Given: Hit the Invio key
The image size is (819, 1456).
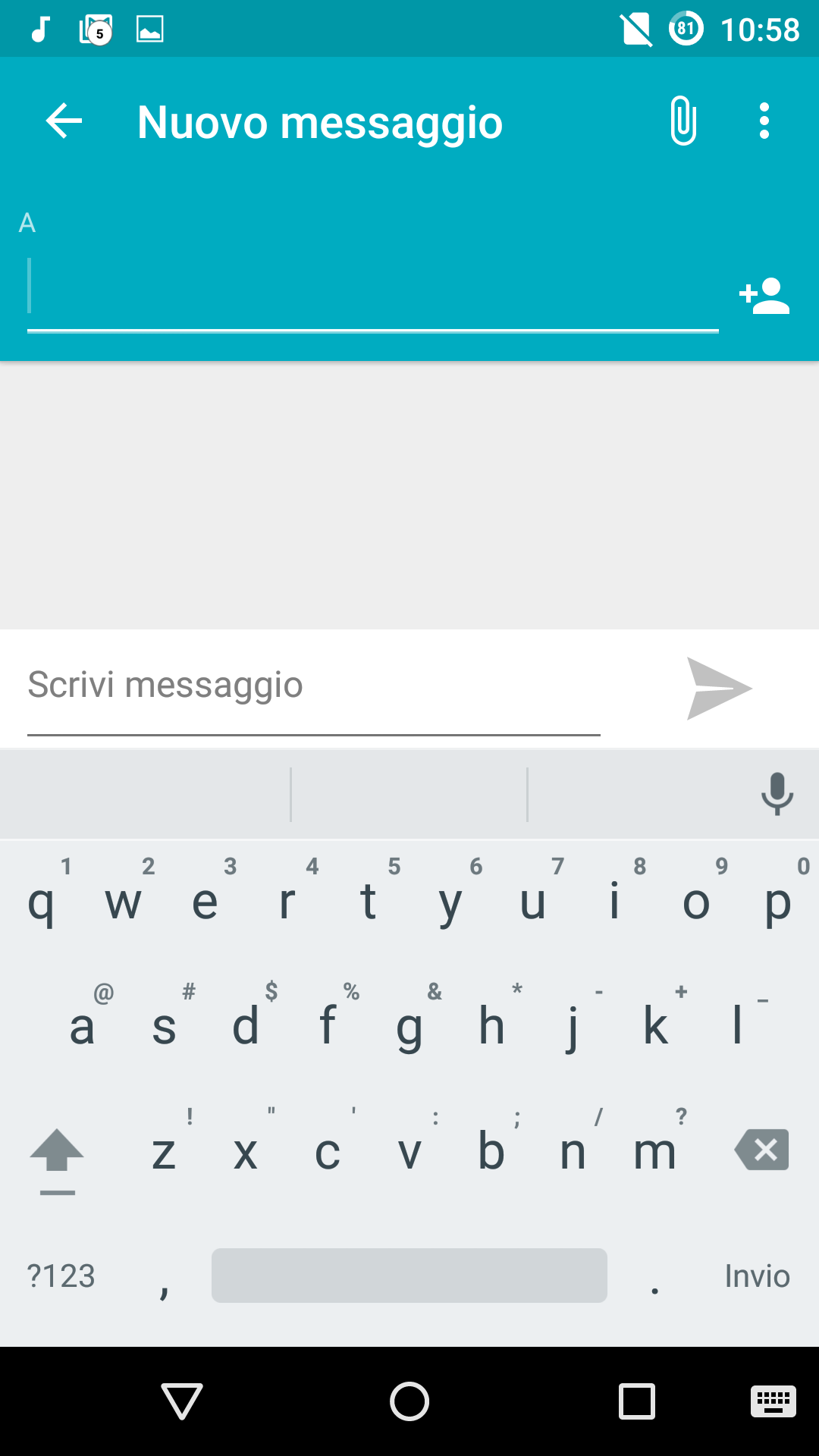Looking at the screenshot, I should pos(757,1276).
